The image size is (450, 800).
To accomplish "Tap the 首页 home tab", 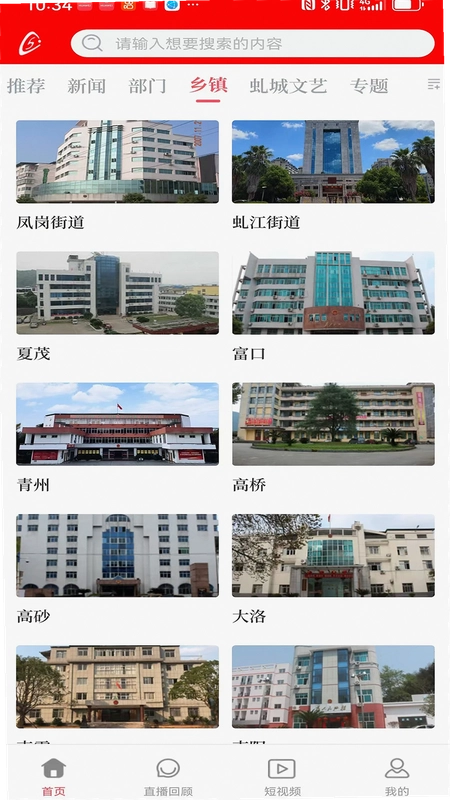I will pyautogui.click(x=54, y=777).
